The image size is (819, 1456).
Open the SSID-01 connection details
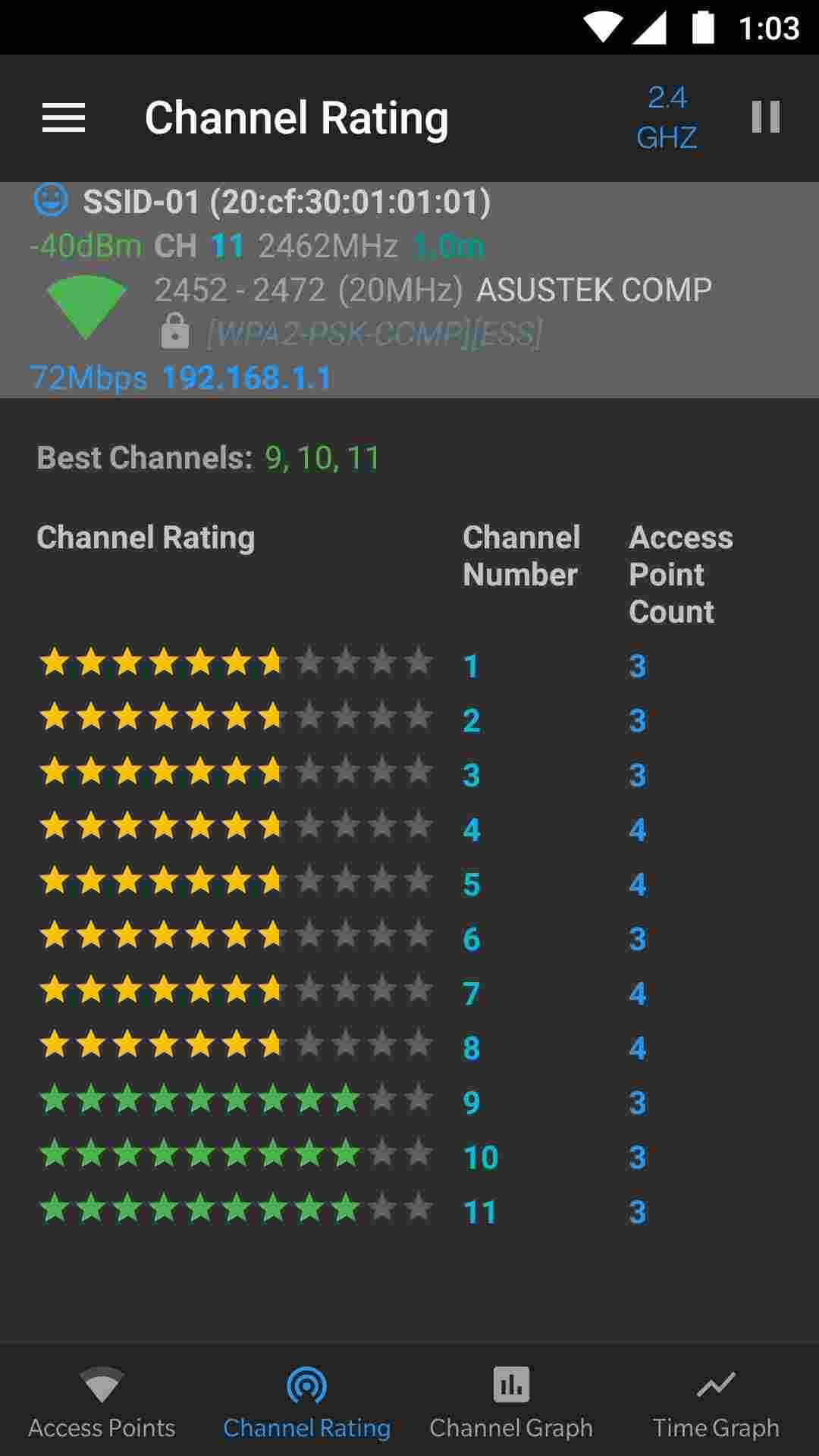click(x=409, y=290)
